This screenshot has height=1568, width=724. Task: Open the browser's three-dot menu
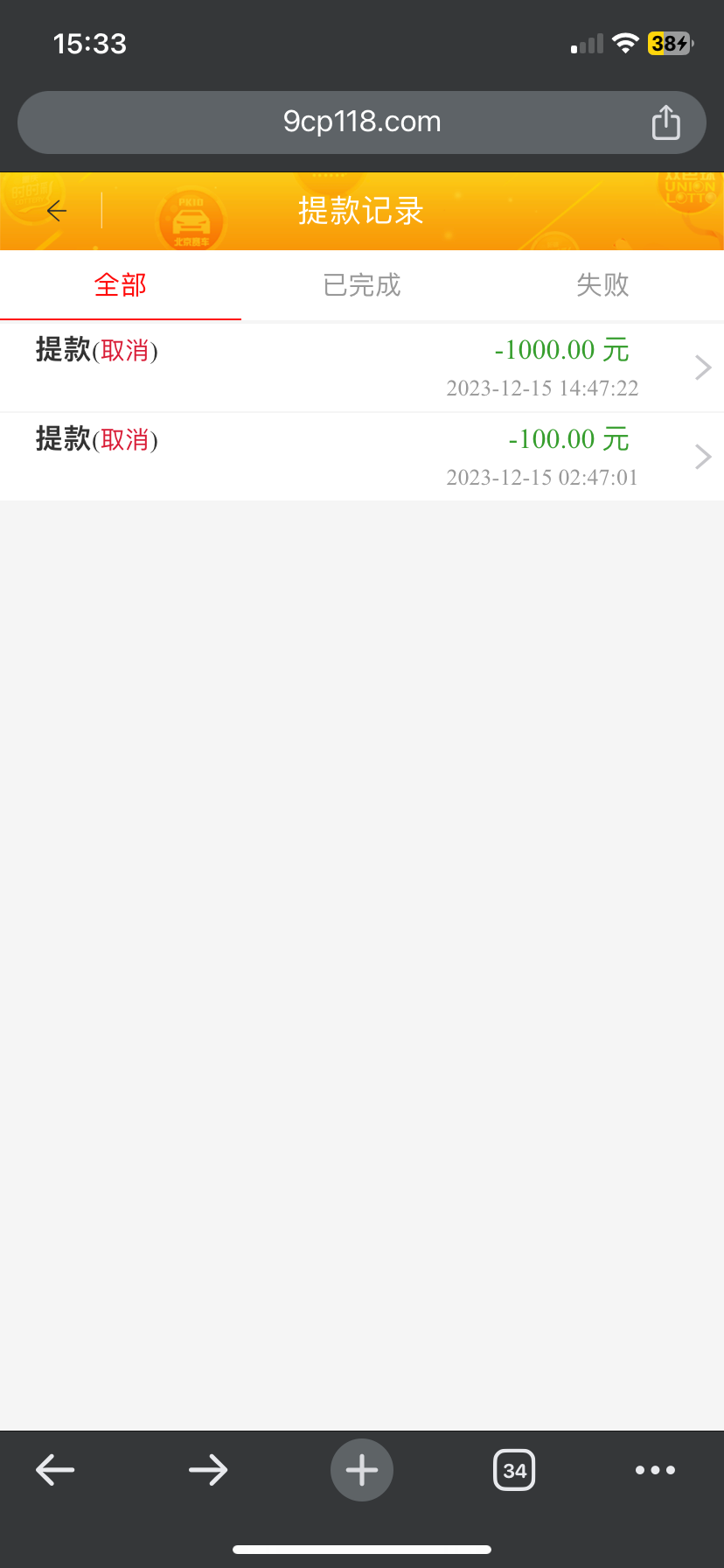[x=655, y=1470]
